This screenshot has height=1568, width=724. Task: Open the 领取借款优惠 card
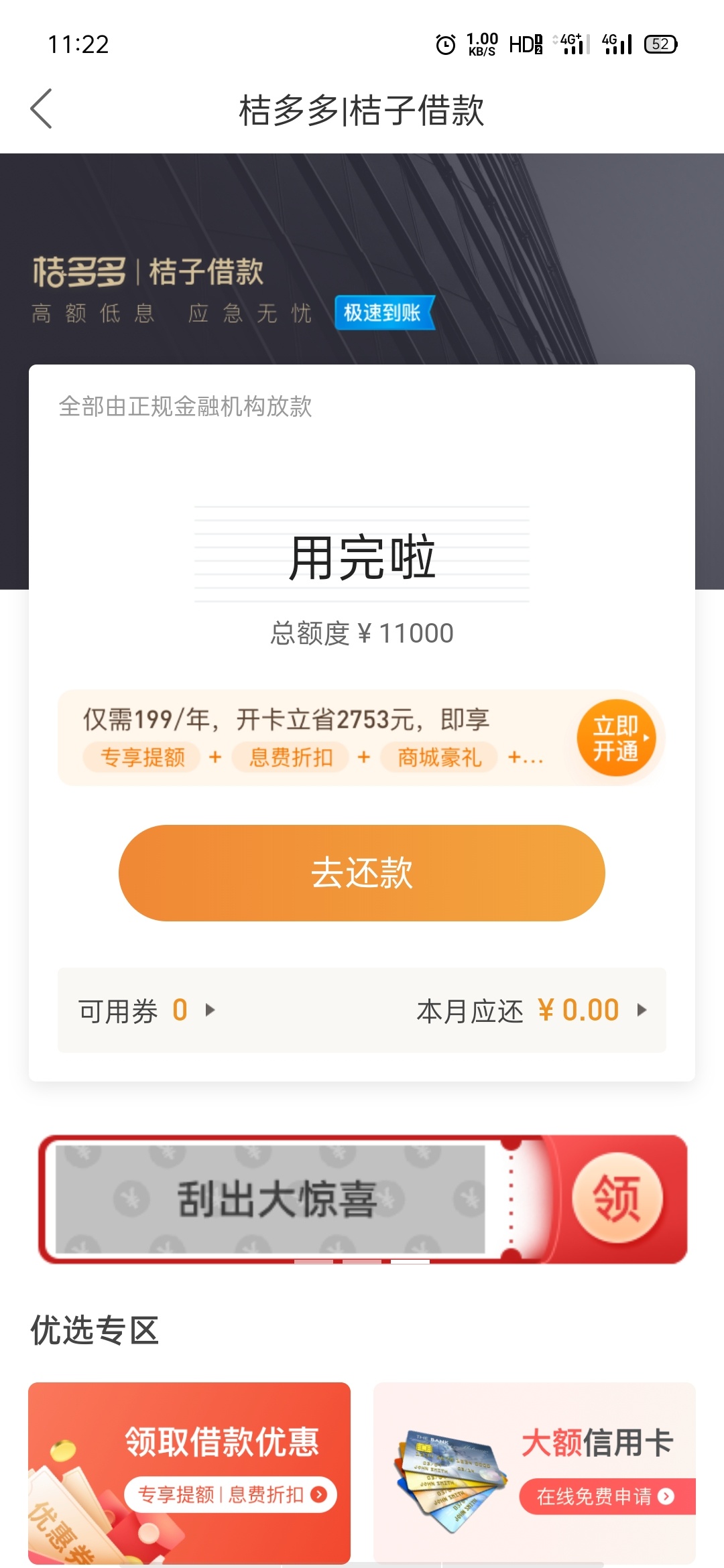point(189,1473)
